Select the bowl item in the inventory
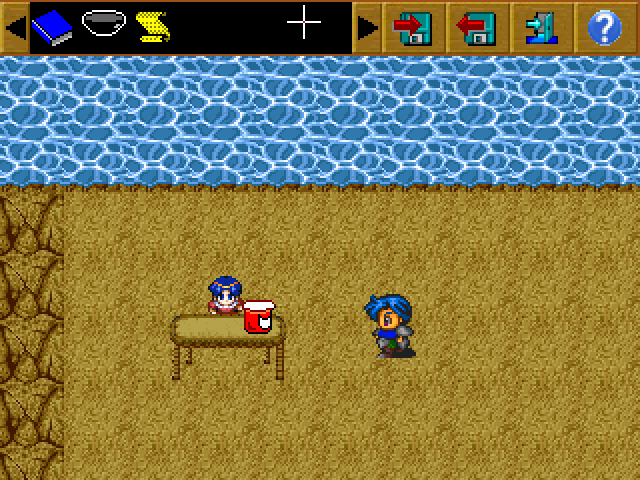 click(x=103, y=23)
